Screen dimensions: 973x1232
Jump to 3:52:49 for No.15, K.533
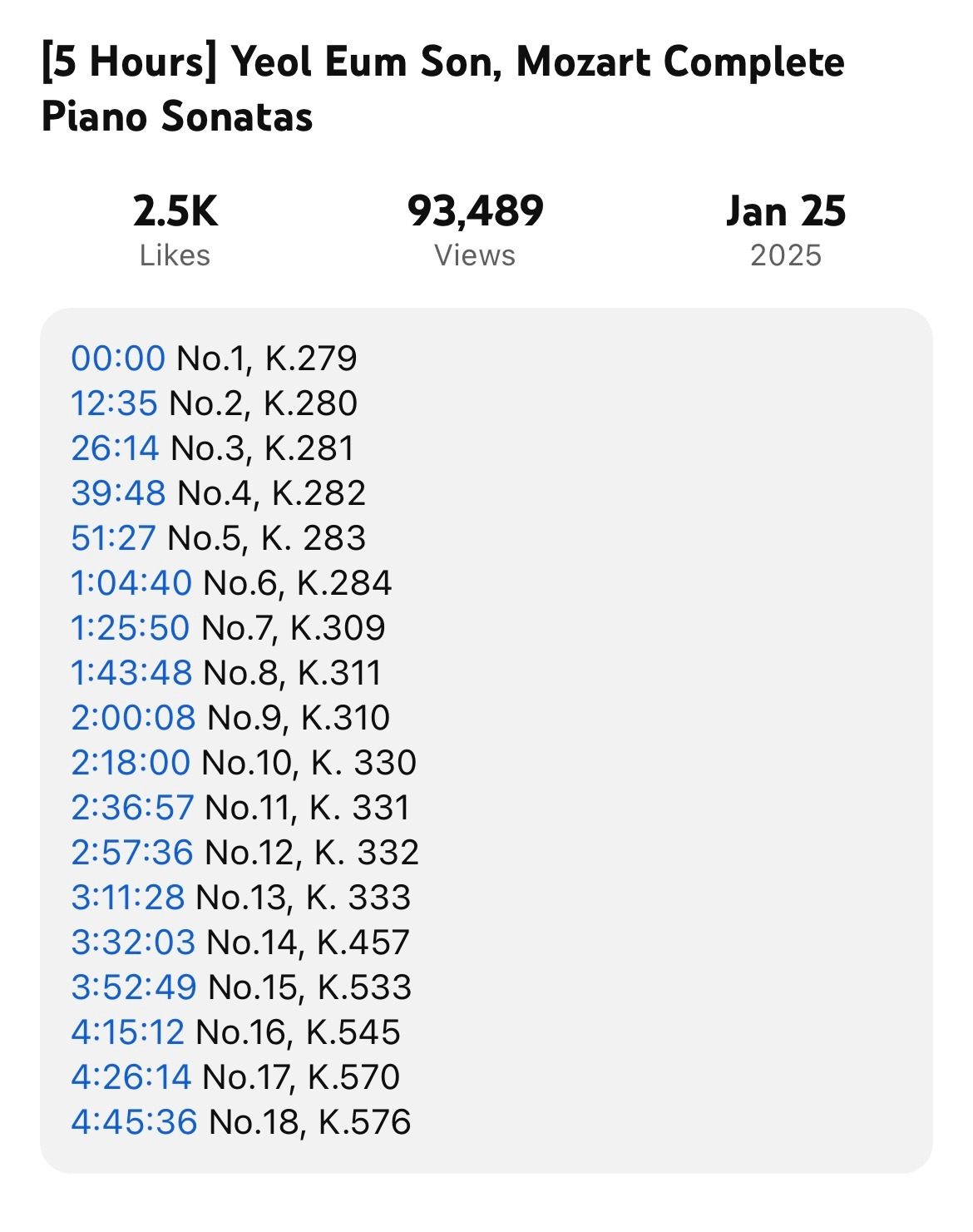[x=134, y=987]
